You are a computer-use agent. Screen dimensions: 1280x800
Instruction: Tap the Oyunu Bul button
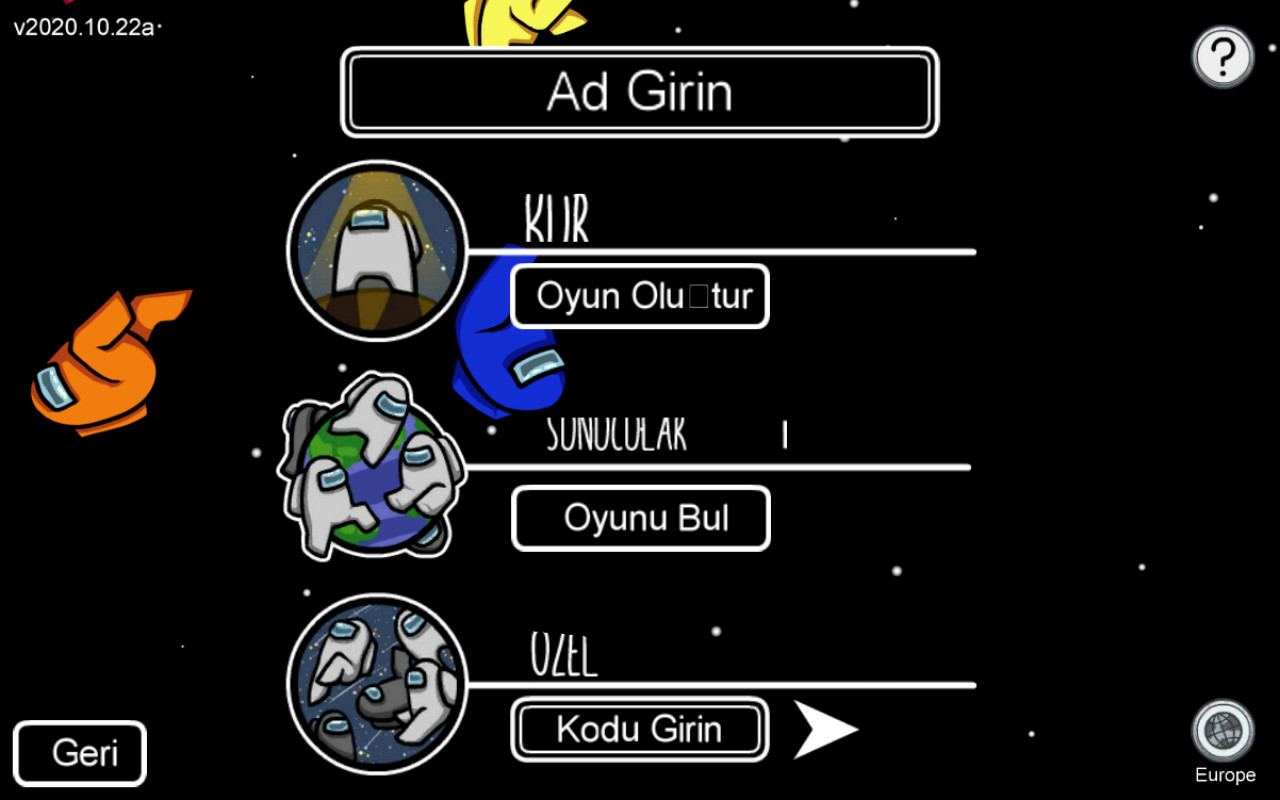pyautogui.click(x=641, y=518)
